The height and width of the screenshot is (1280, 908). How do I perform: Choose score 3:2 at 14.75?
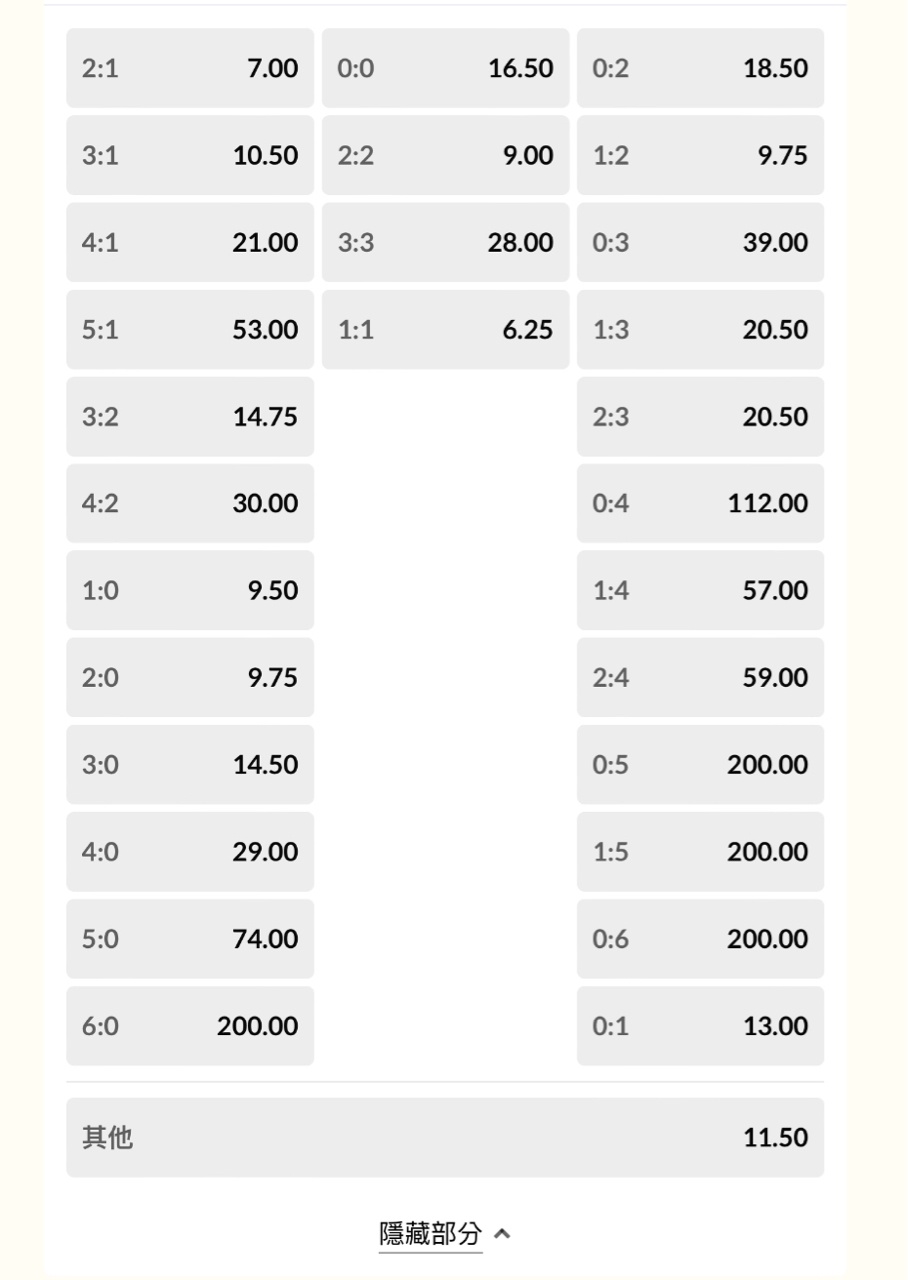190,416
